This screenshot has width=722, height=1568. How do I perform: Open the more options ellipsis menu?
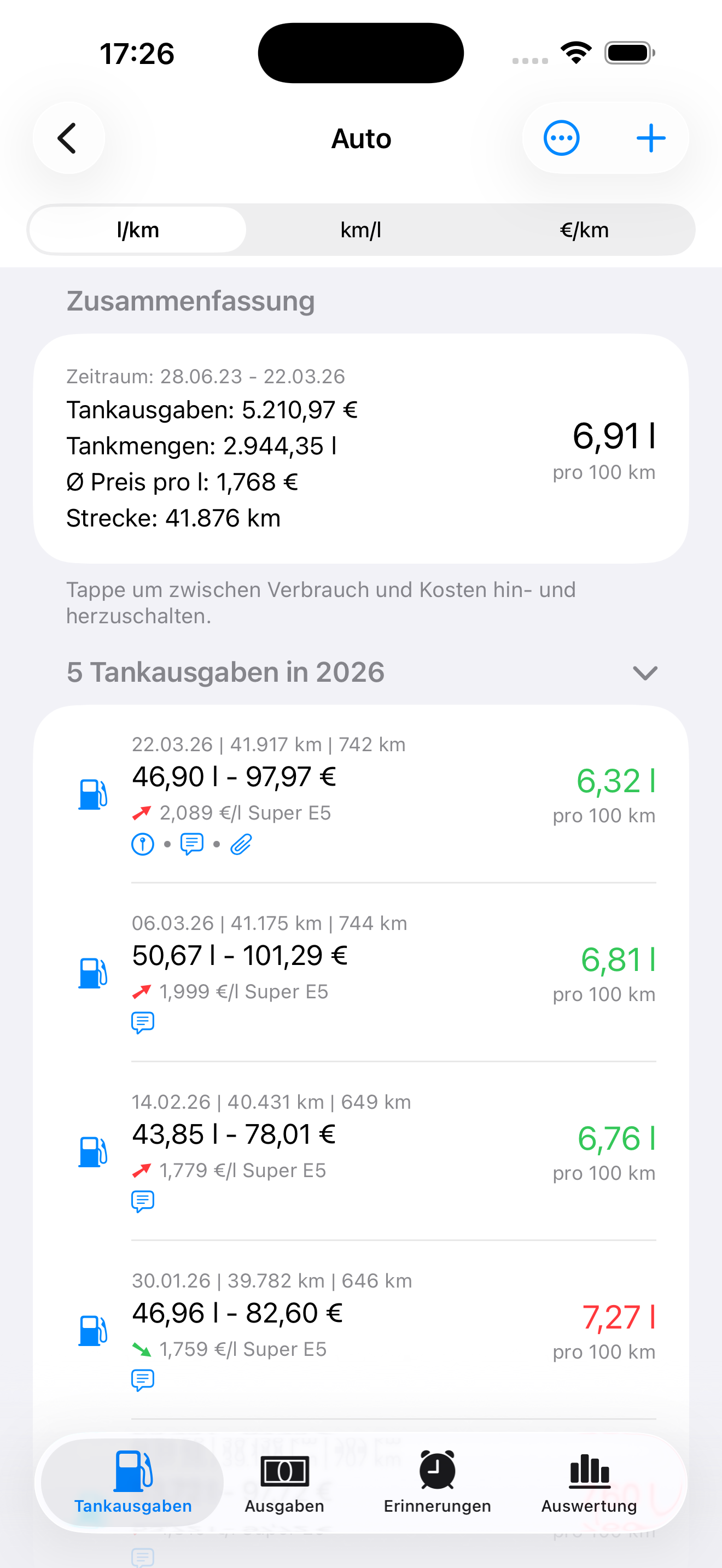point(561,138)
